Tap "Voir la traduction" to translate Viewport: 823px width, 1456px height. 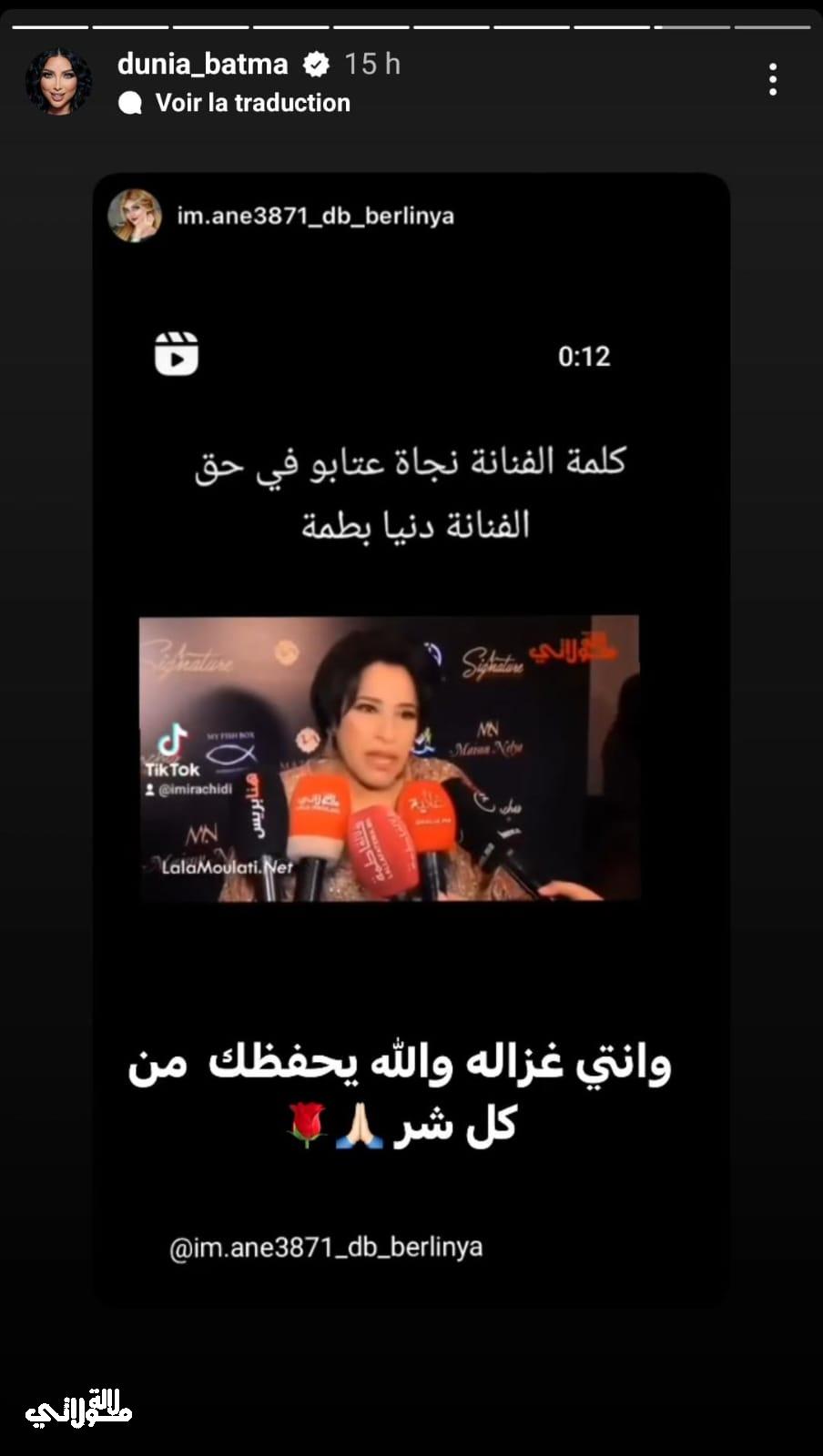252,103
